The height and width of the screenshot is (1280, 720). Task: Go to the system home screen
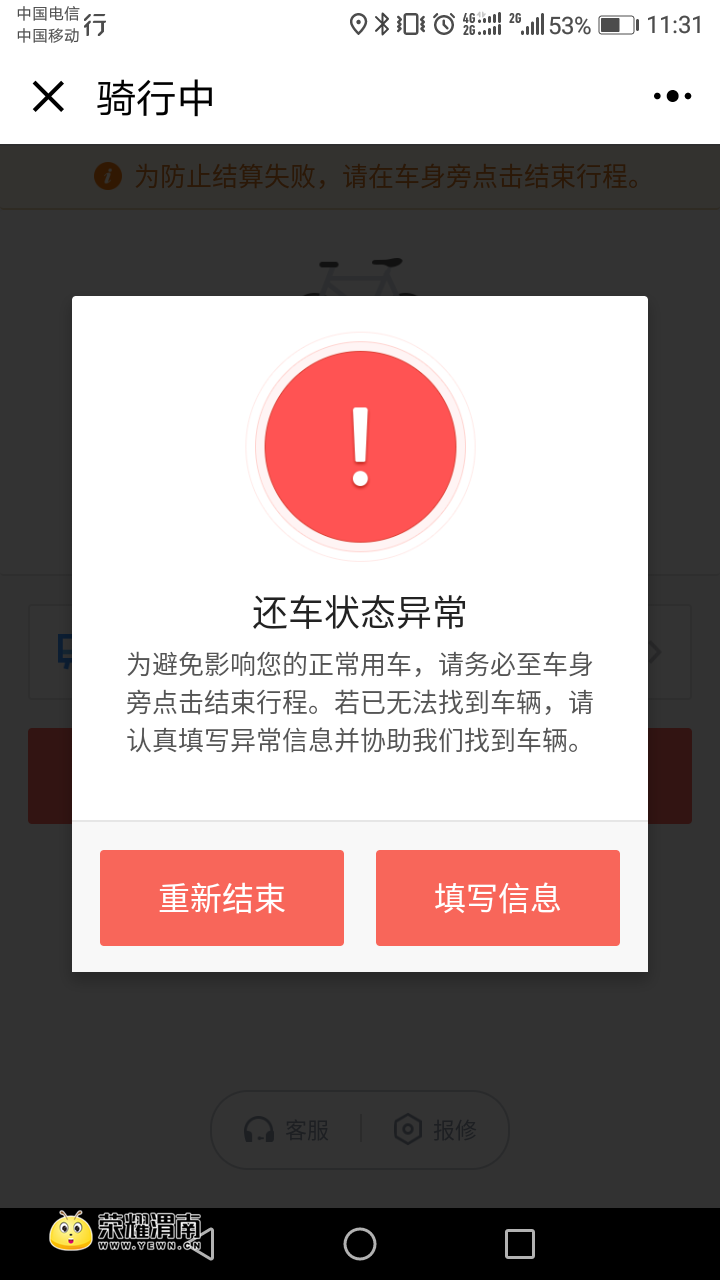point(360,1244)
